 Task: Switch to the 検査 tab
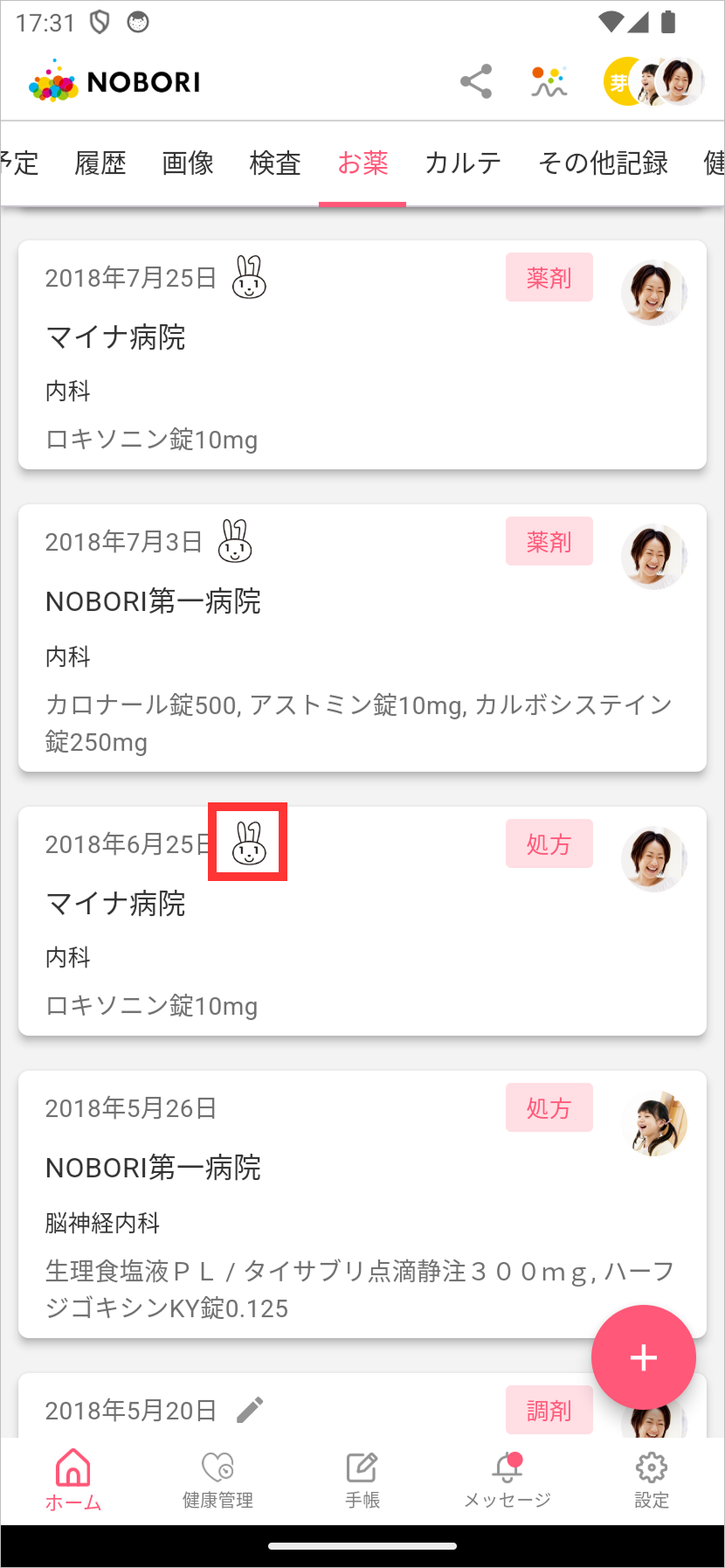click(275, 163)
